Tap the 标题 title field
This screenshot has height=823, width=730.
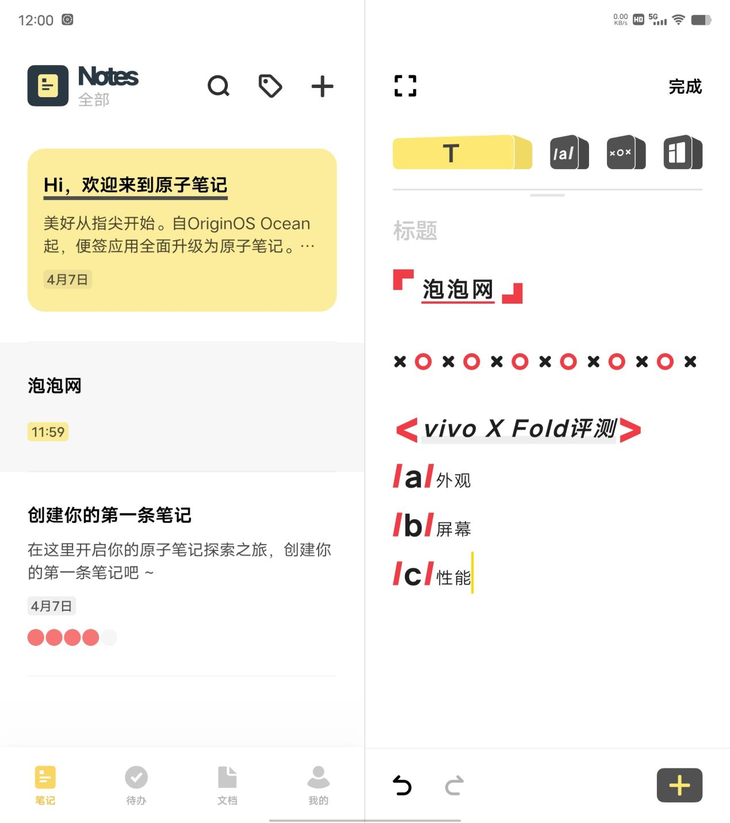coord(416,231)
